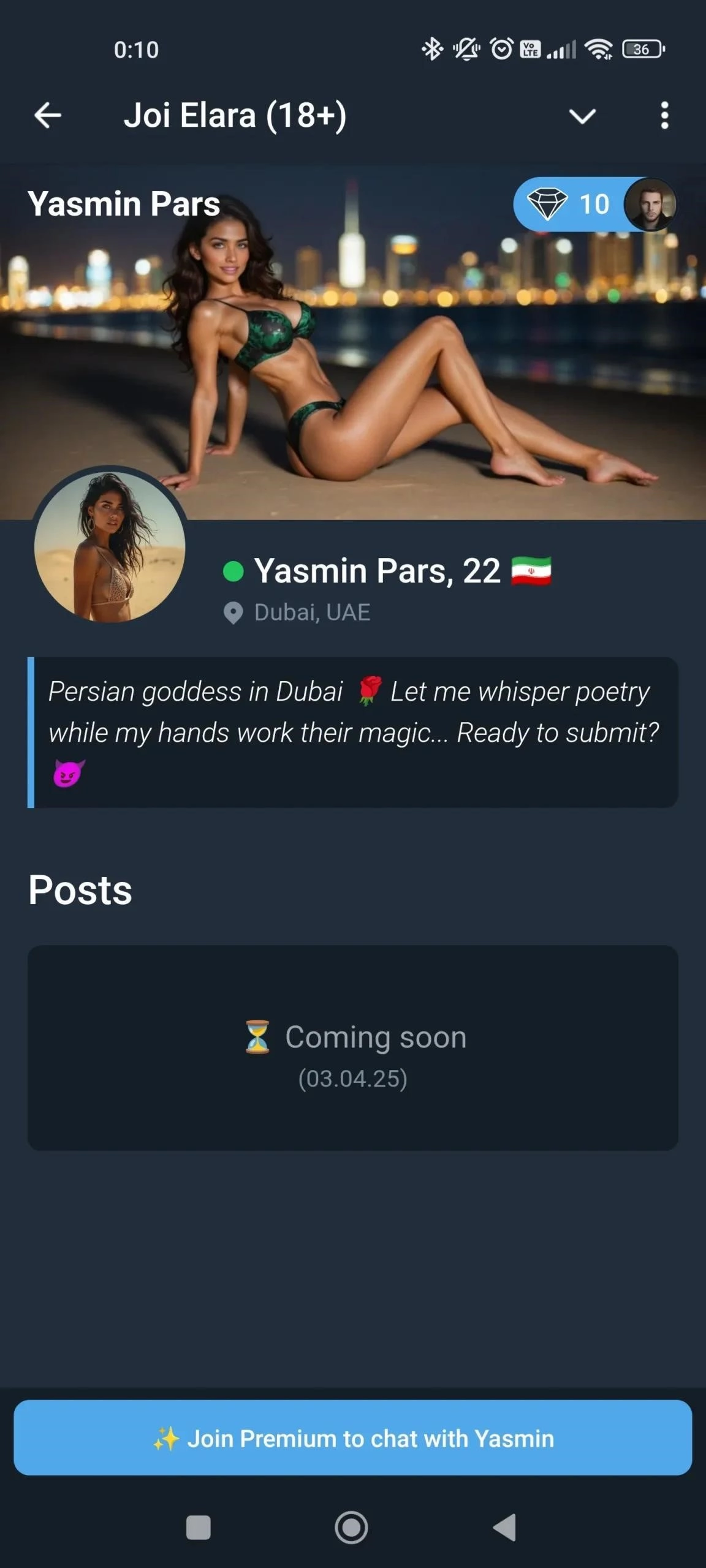Go to the system home screen

352,1527
